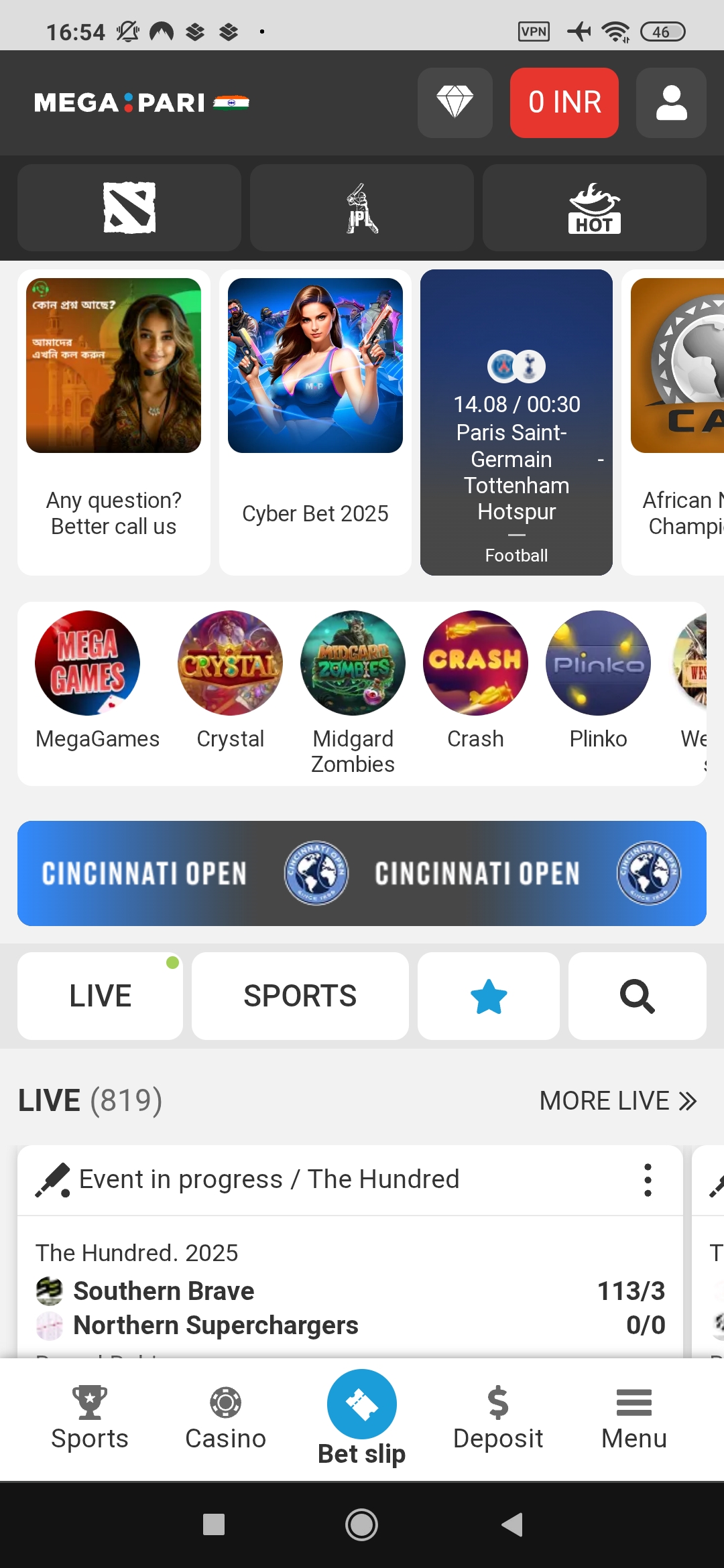Select the HOT games chili icon

(x=594, y=208)
